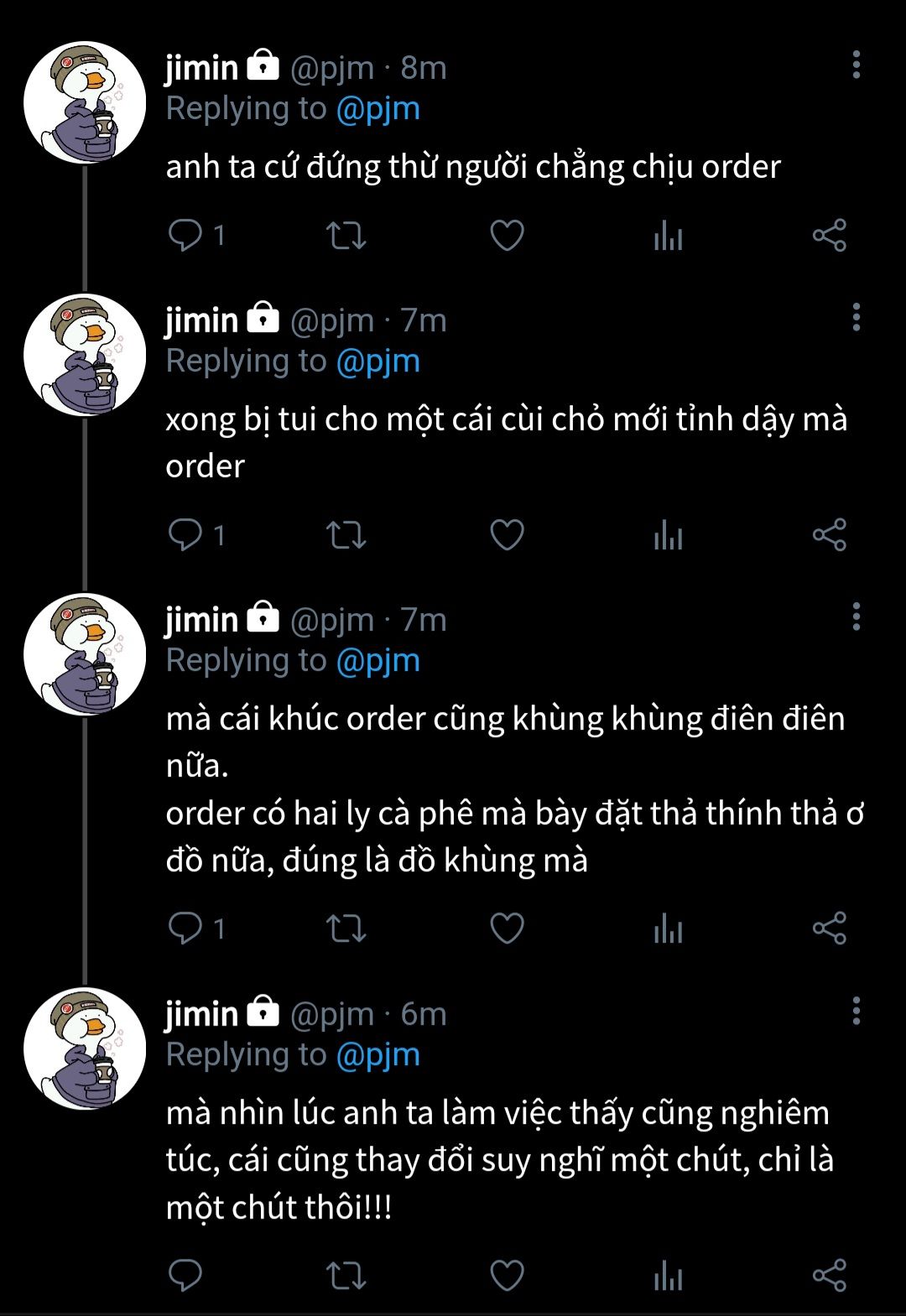
Task: Retweet the "anh ta cứ đứng" tweet
Action: click(x=346, y=236)
